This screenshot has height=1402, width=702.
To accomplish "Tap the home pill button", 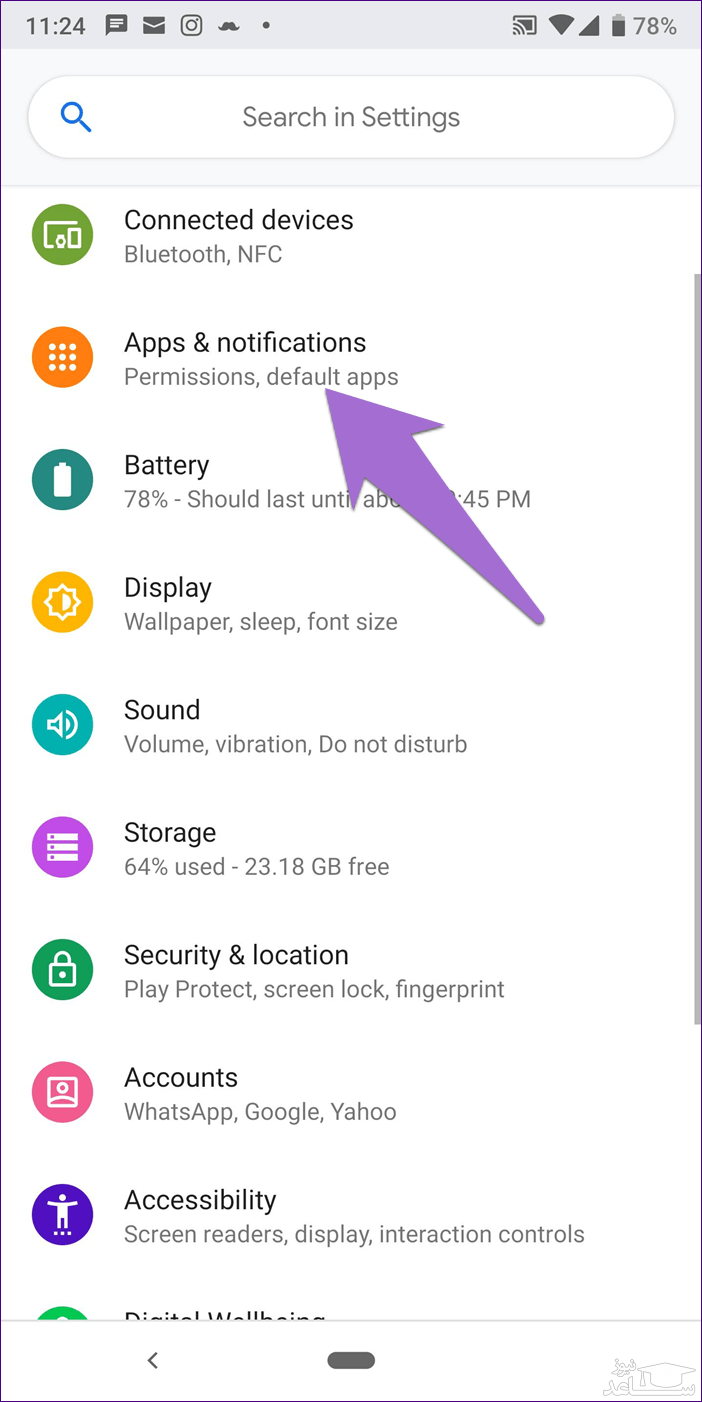I will [x=351, y=1360].
